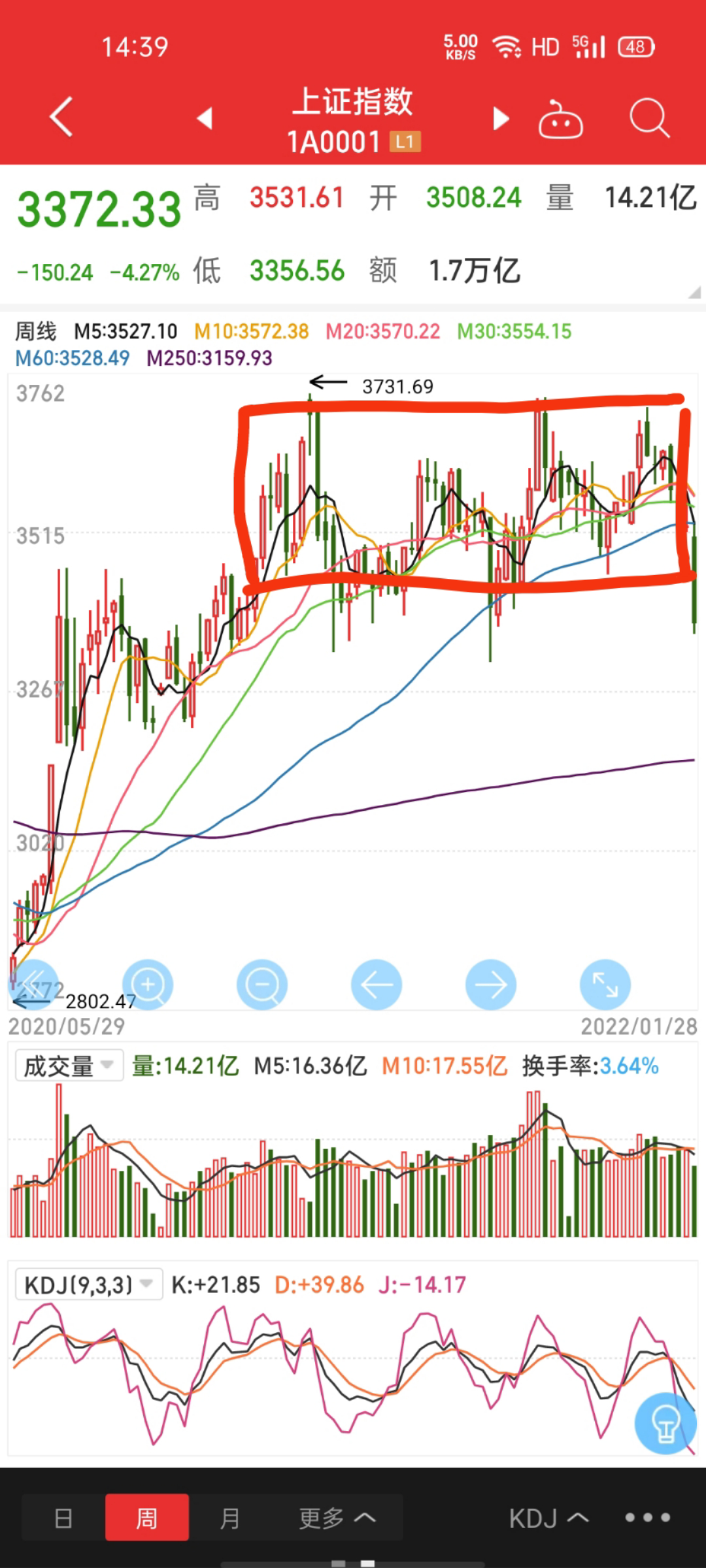Image resolution: width=706 pixels, height=1568 pixels.
Task: Expand the 更多 period options
Action: point(337,1518)
